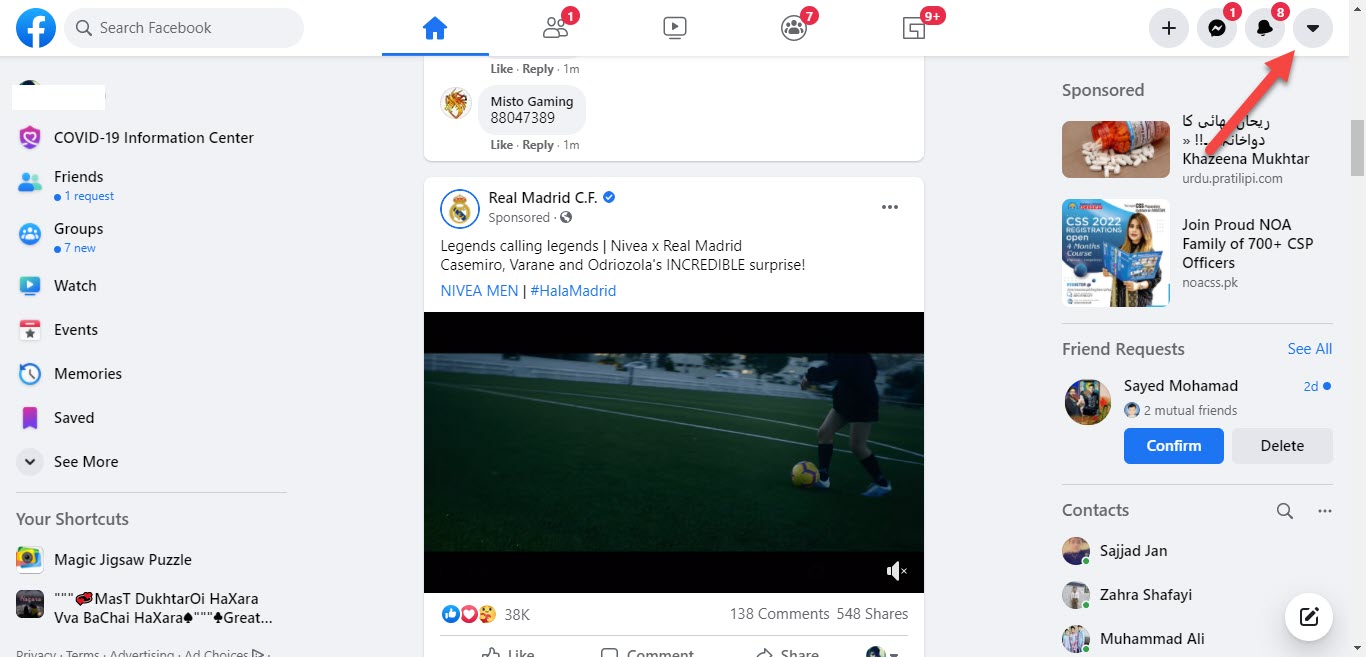Screen dimensions: 1366x657
Task: Switch to the Groups tab
Action: click(x=794, y=28)
